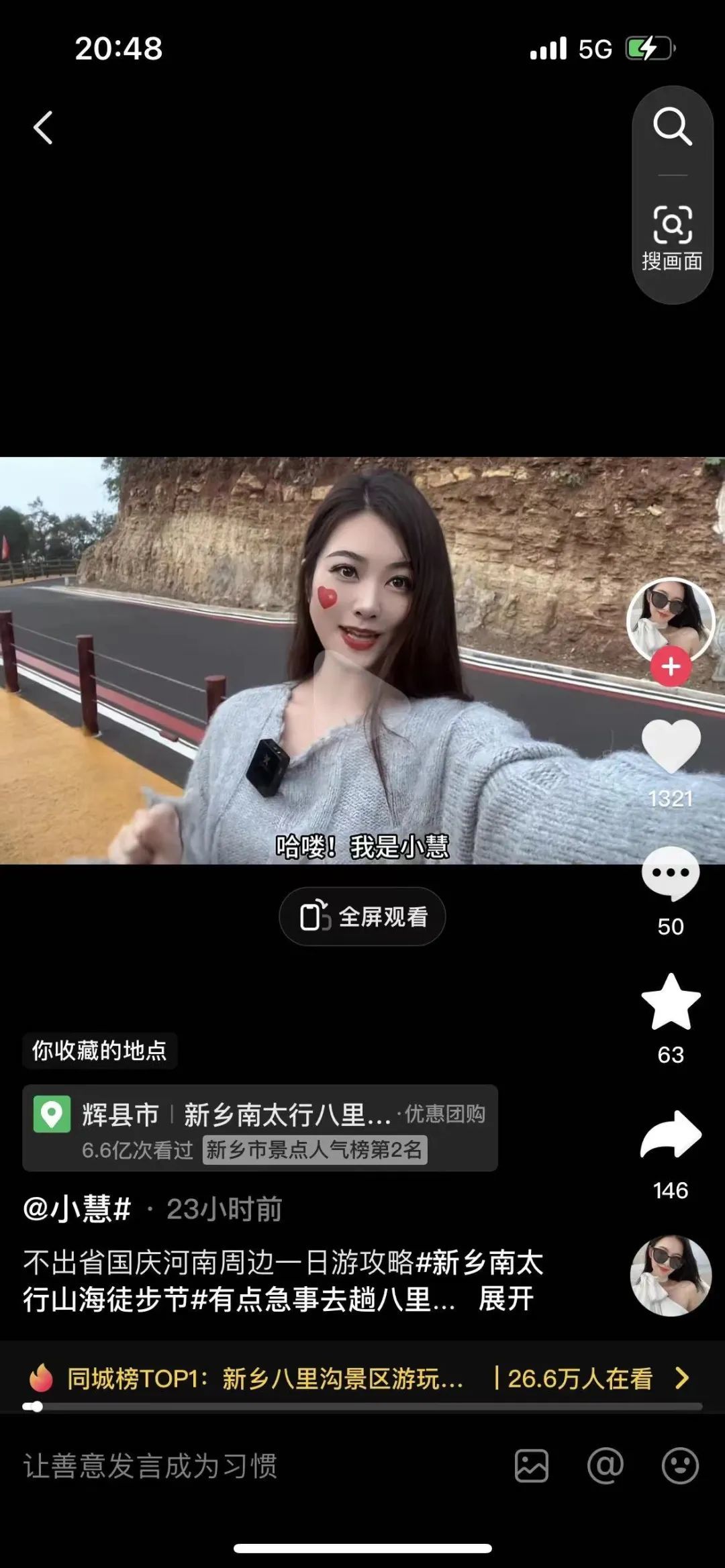Expand the caption with 展开
Screen dimensions: 725x1568
pyautogui.click(x=506, y=1299)
